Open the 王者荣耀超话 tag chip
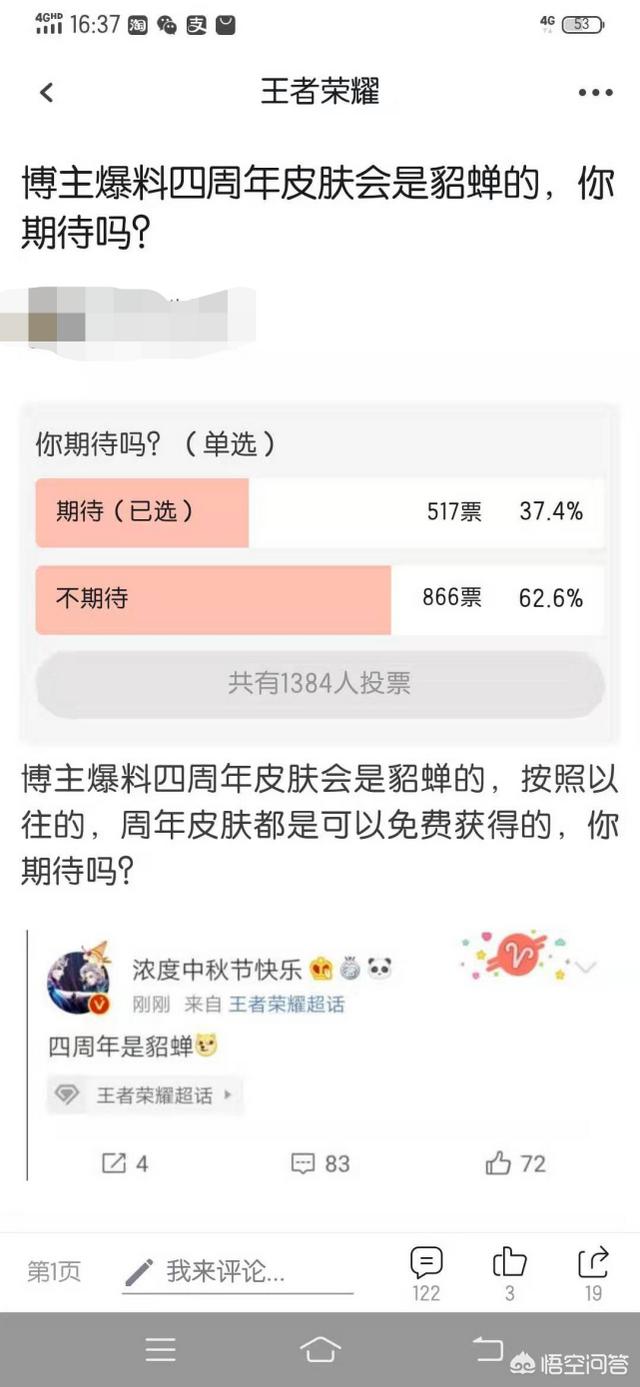Screen dimensions: 640x1387 point(146,1095)
